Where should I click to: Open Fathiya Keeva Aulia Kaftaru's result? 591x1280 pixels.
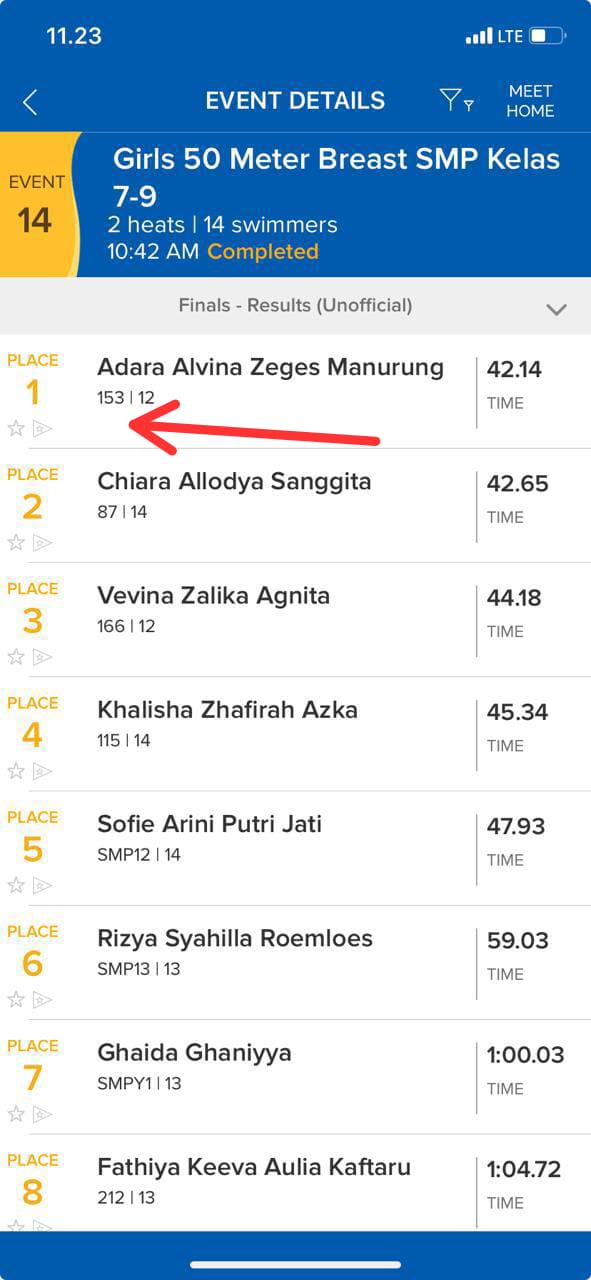(x=295, y=1183)
